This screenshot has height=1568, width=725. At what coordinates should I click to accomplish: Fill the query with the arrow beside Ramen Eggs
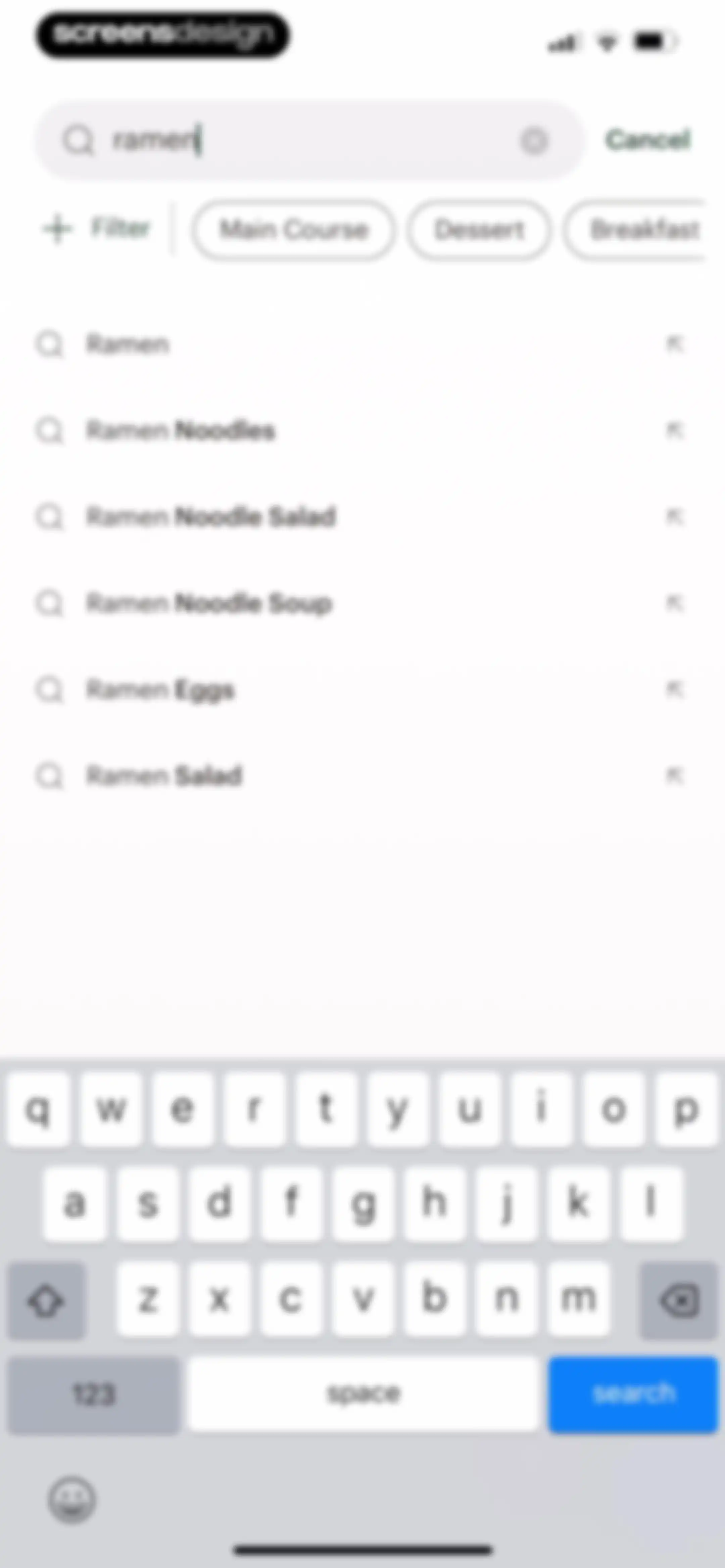674,690
